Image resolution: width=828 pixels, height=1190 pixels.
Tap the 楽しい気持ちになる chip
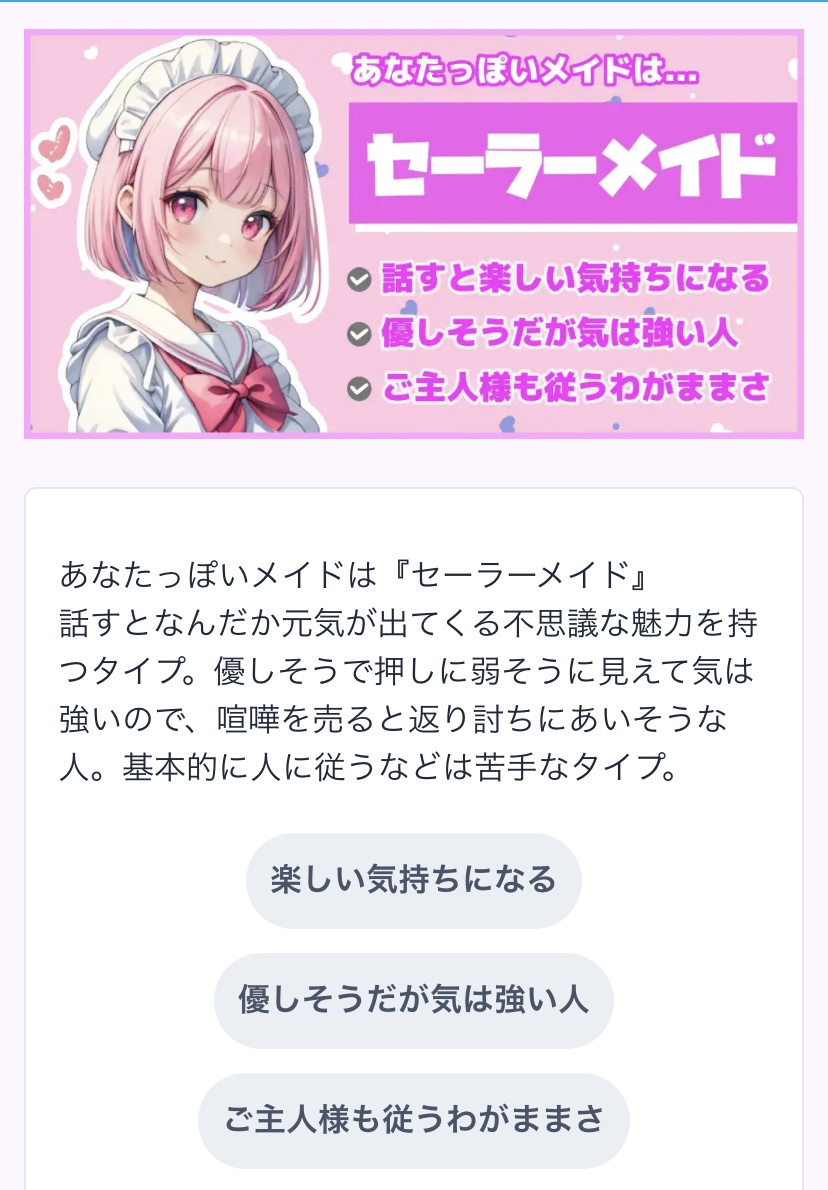click(413, 881)
